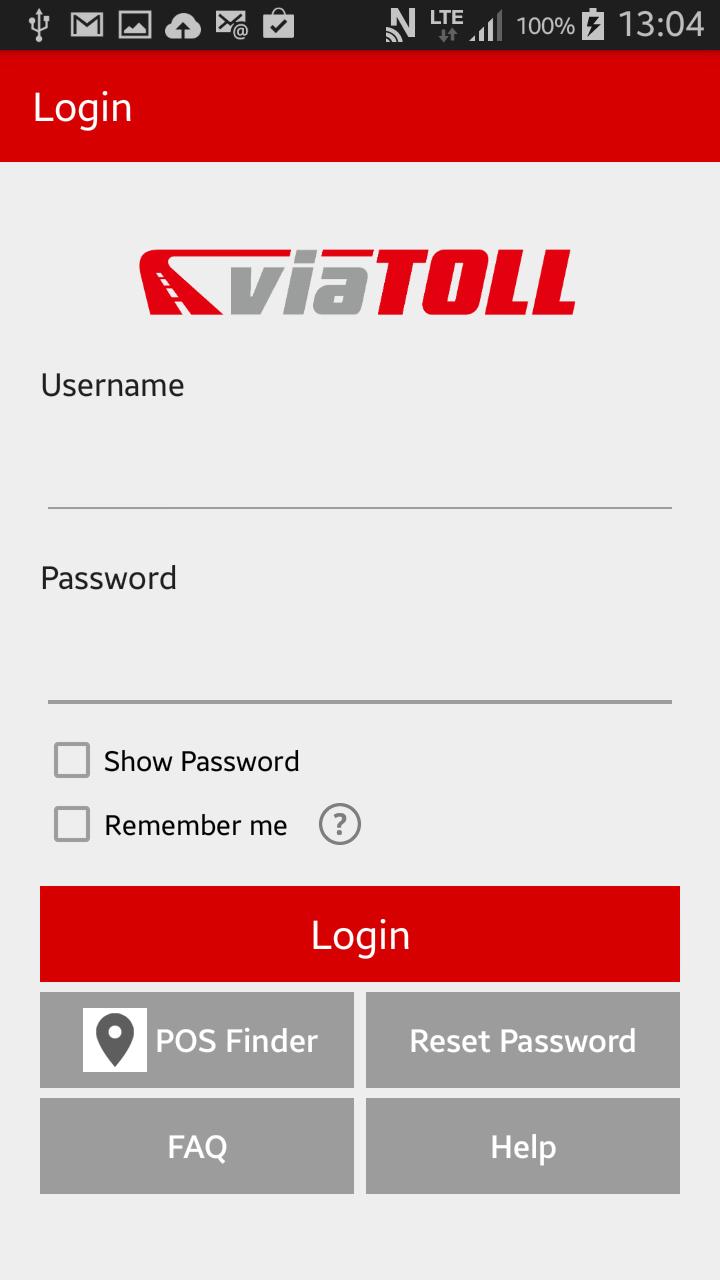Enable the Show Password checkbox

(x=72, y=761)
